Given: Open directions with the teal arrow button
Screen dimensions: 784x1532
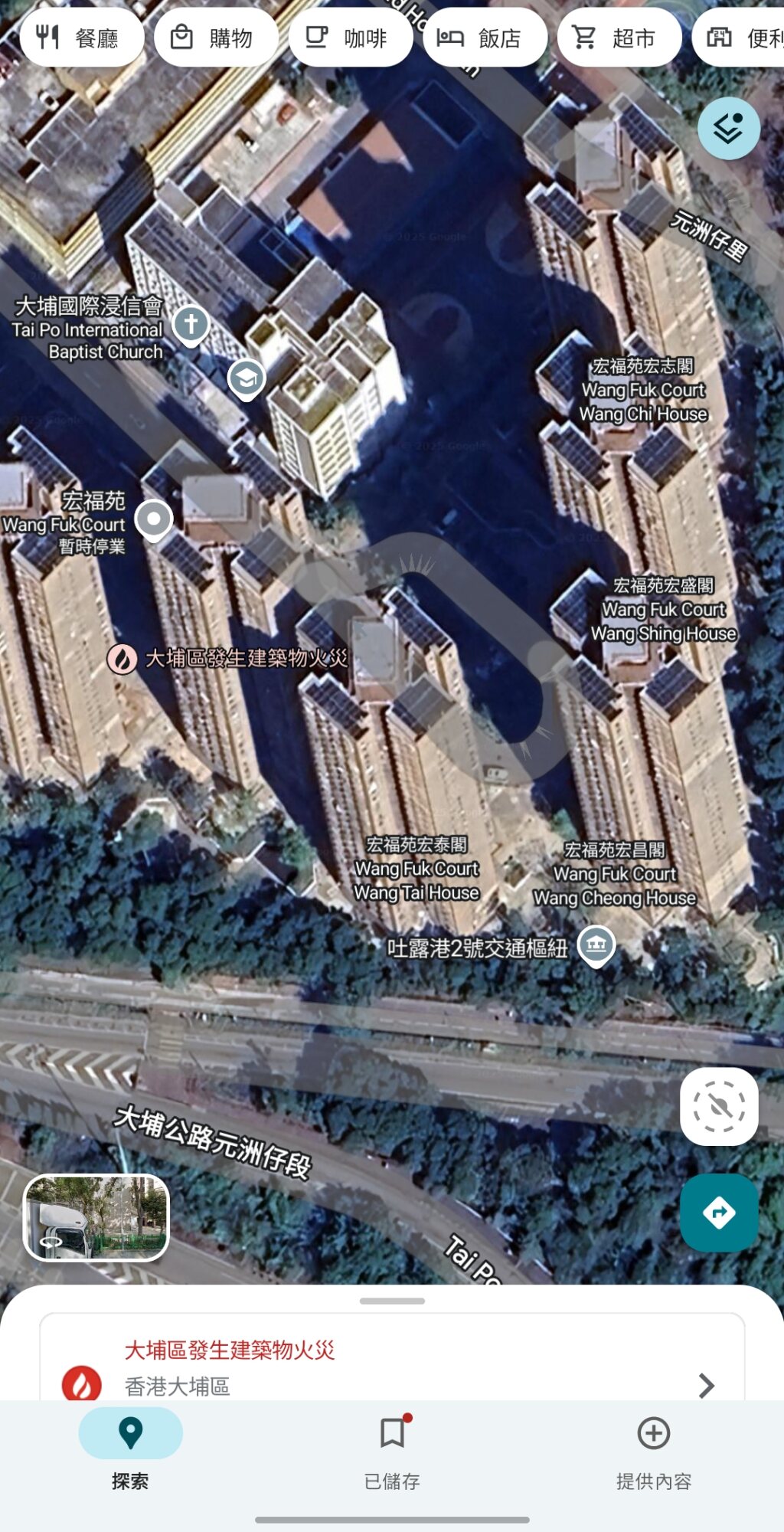Looking at the screenshot, I should 719,1213.
